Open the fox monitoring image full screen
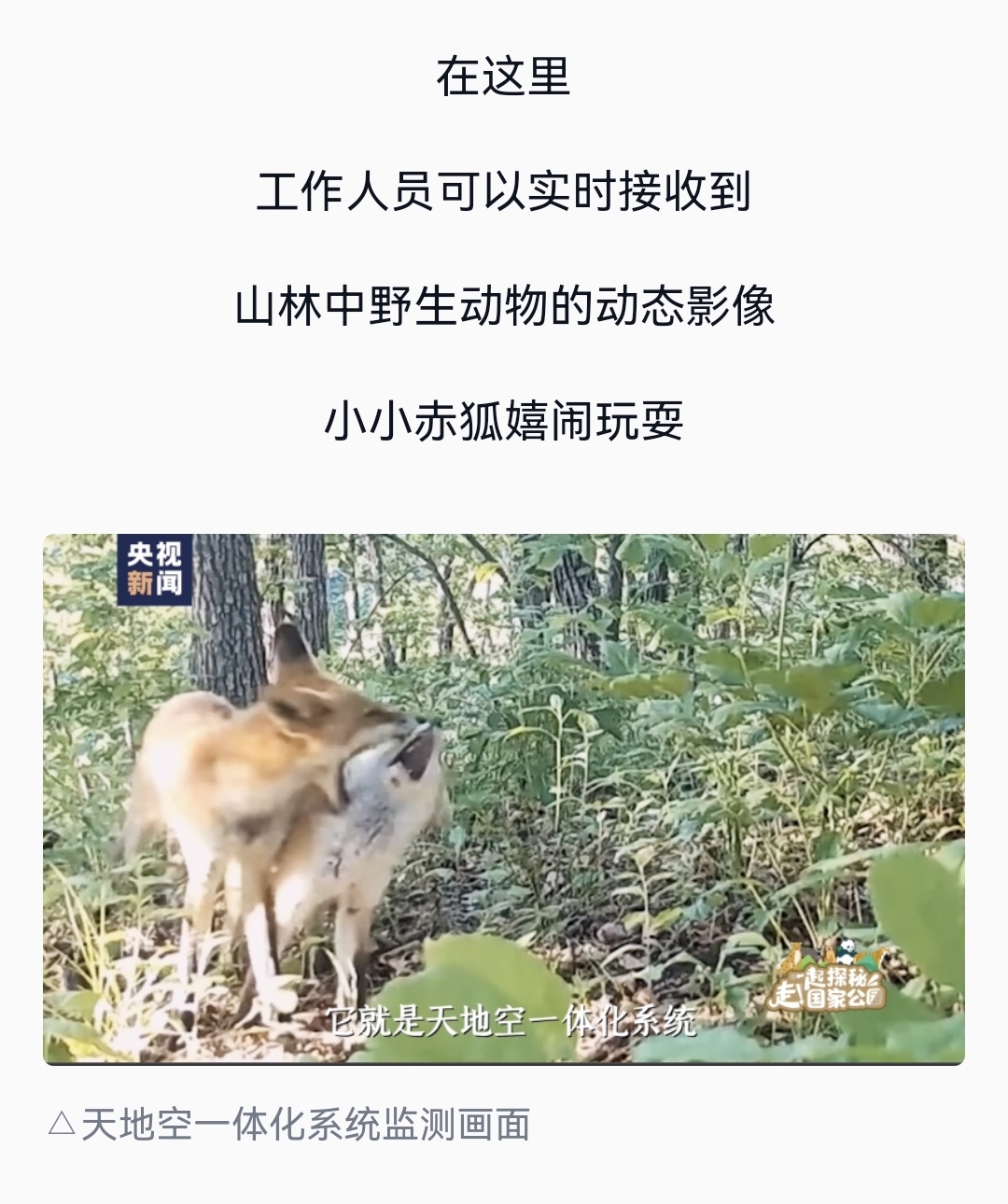 (504, 798)
